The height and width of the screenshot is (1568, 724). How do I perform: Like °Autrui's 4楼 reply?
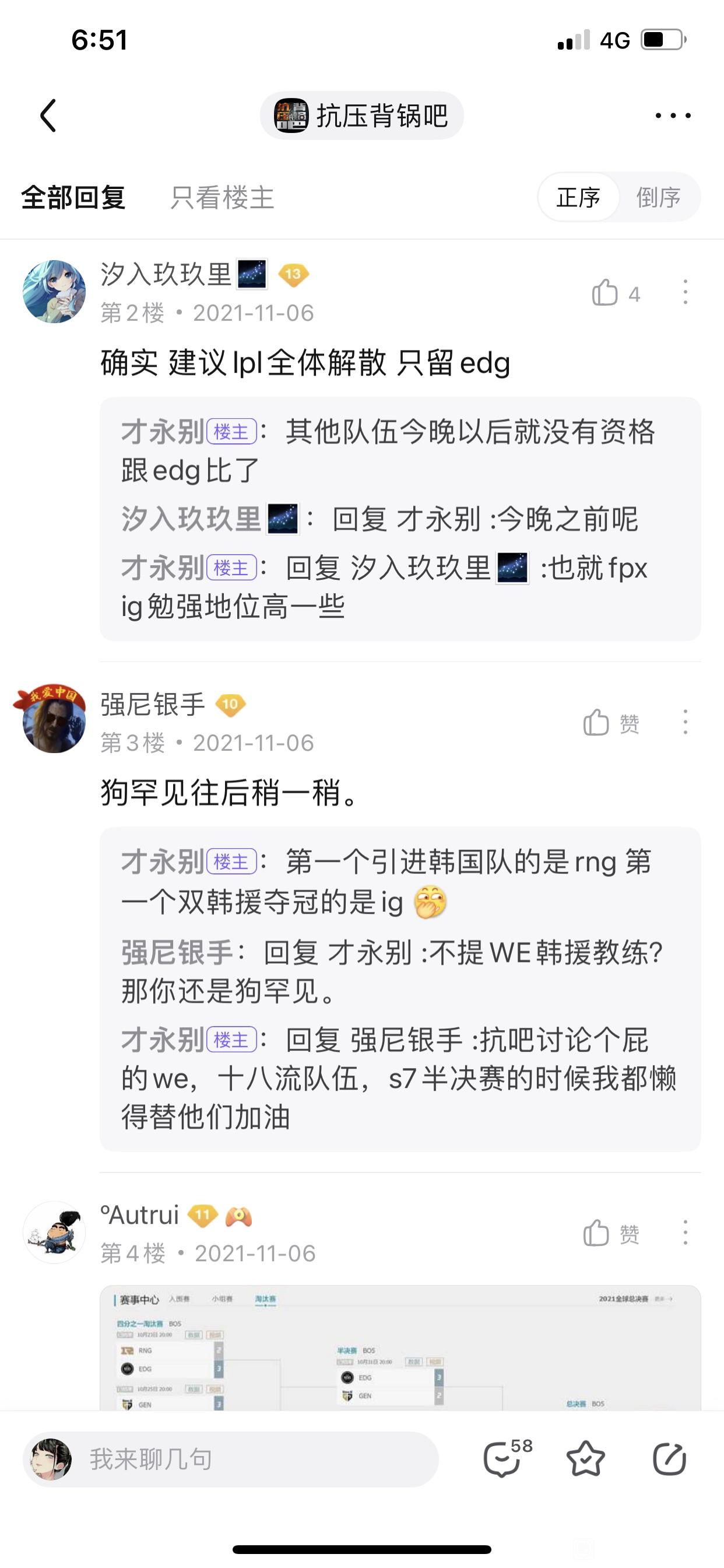pos(598,1233)
